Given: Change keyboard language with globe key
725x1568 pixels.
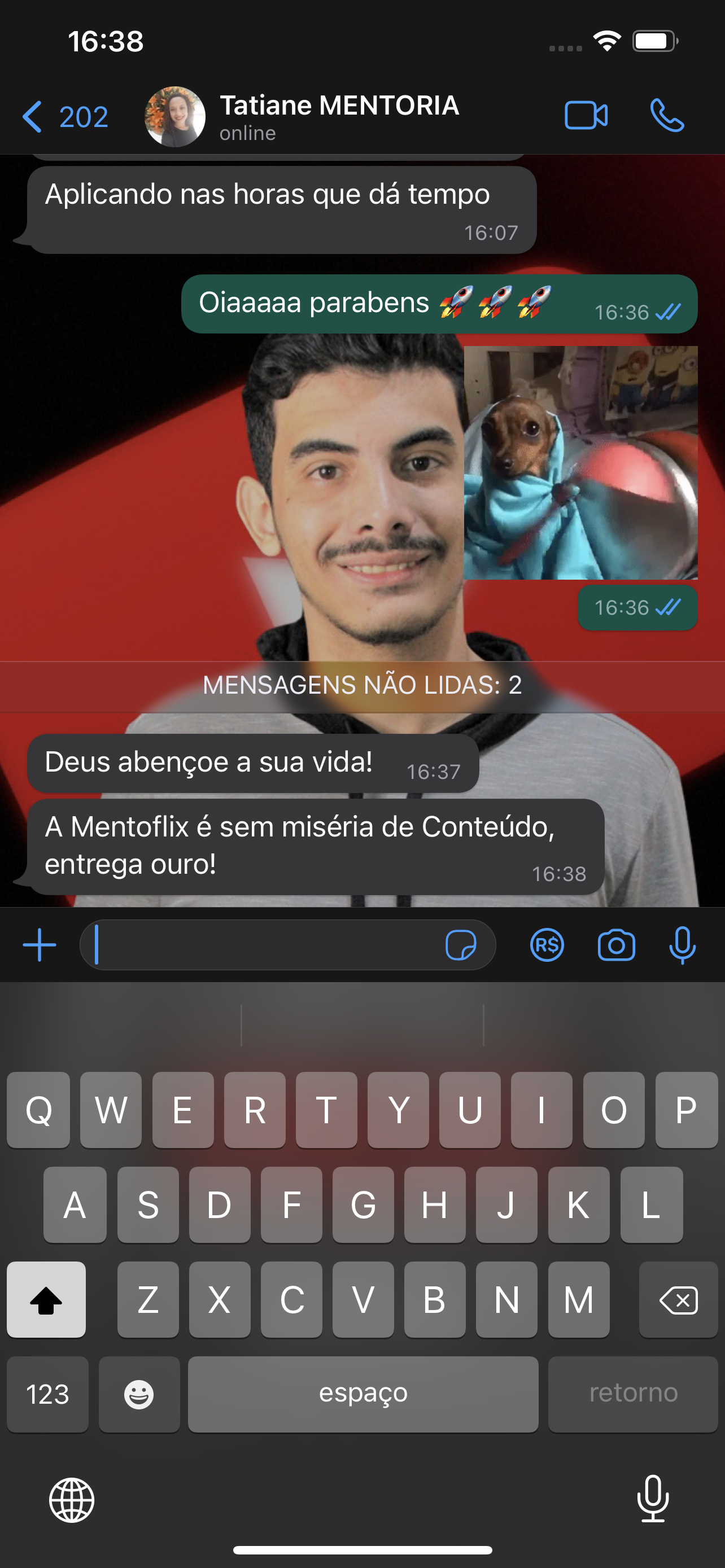Looking at the screenshot, I should (x=72, y=1500).
